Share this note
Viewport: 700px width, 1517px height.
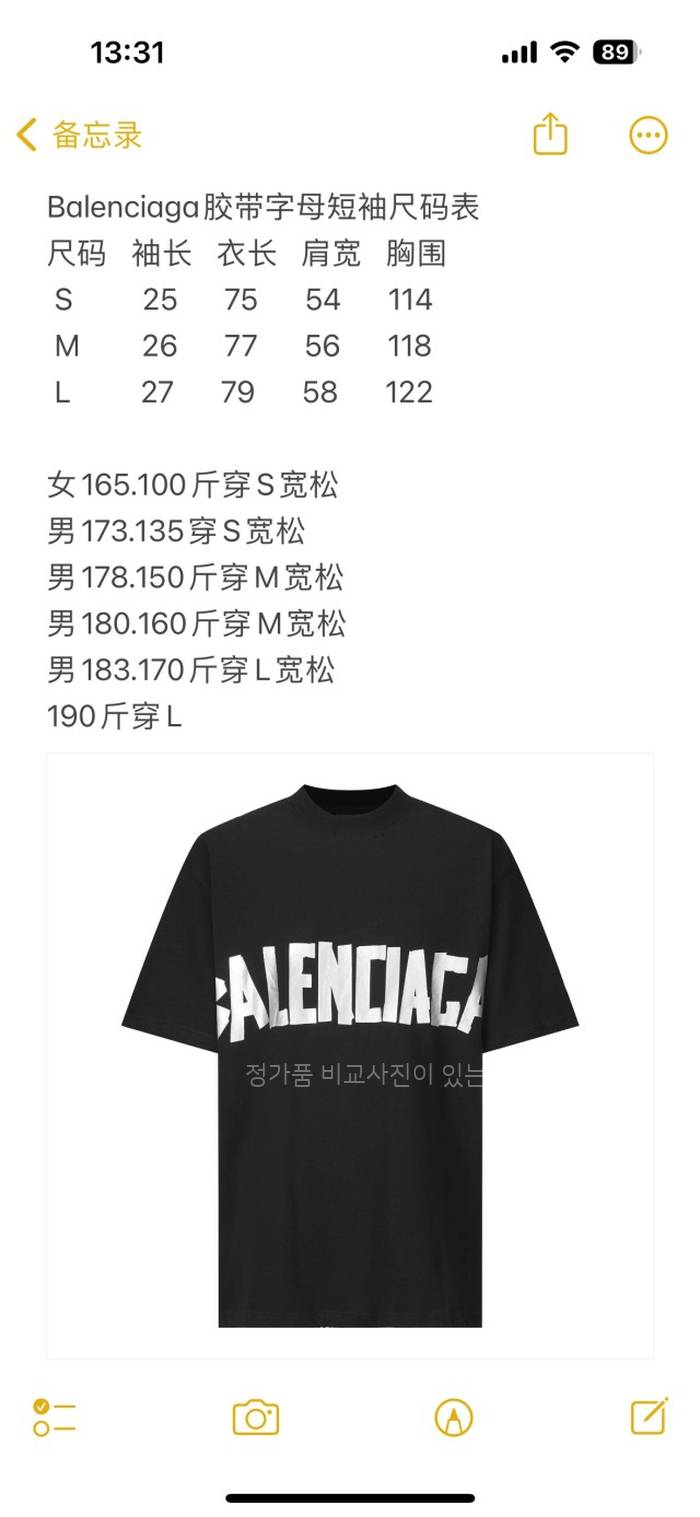[550, 134]
